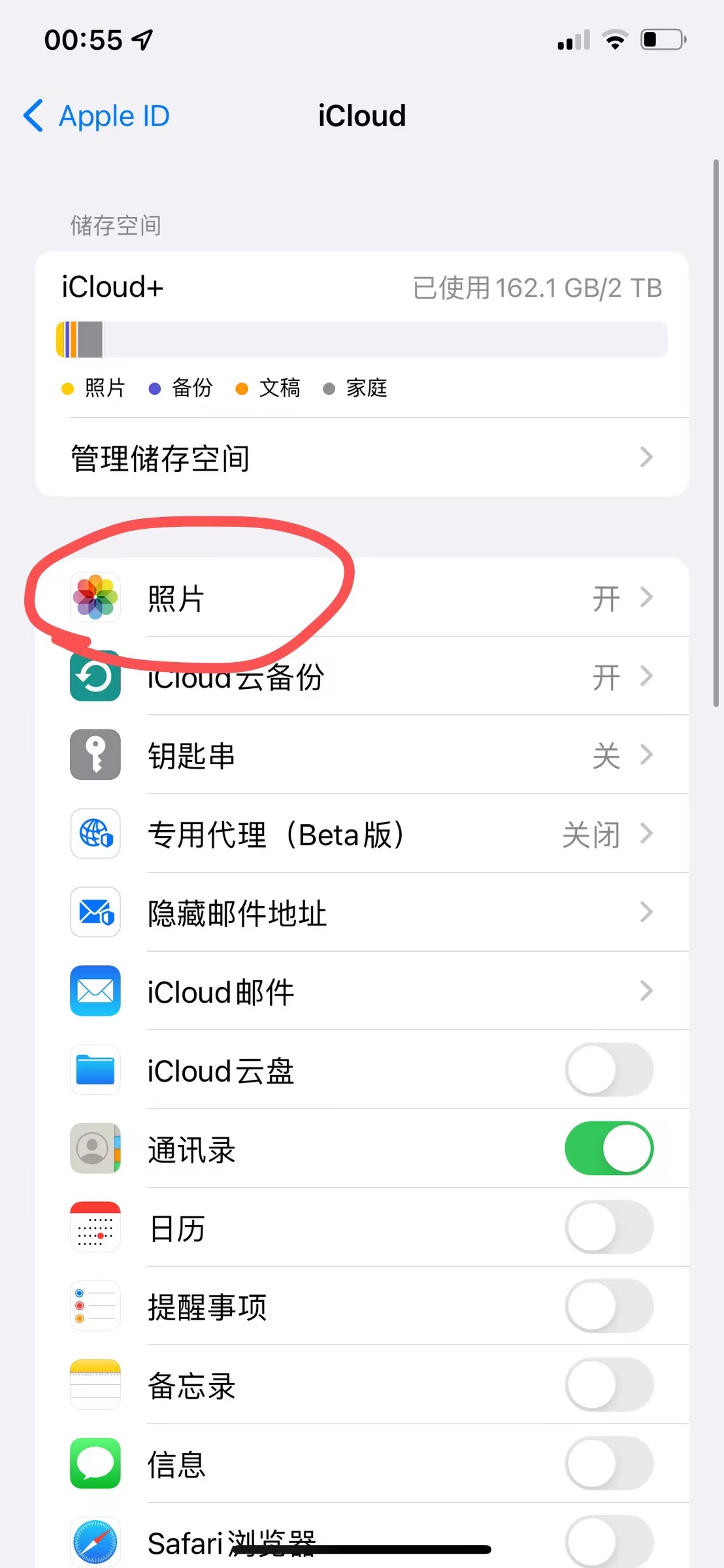The image size is (724, 1568).
Task: Enable 备忘录 (Notes) sync
Action: (608, 1385)
